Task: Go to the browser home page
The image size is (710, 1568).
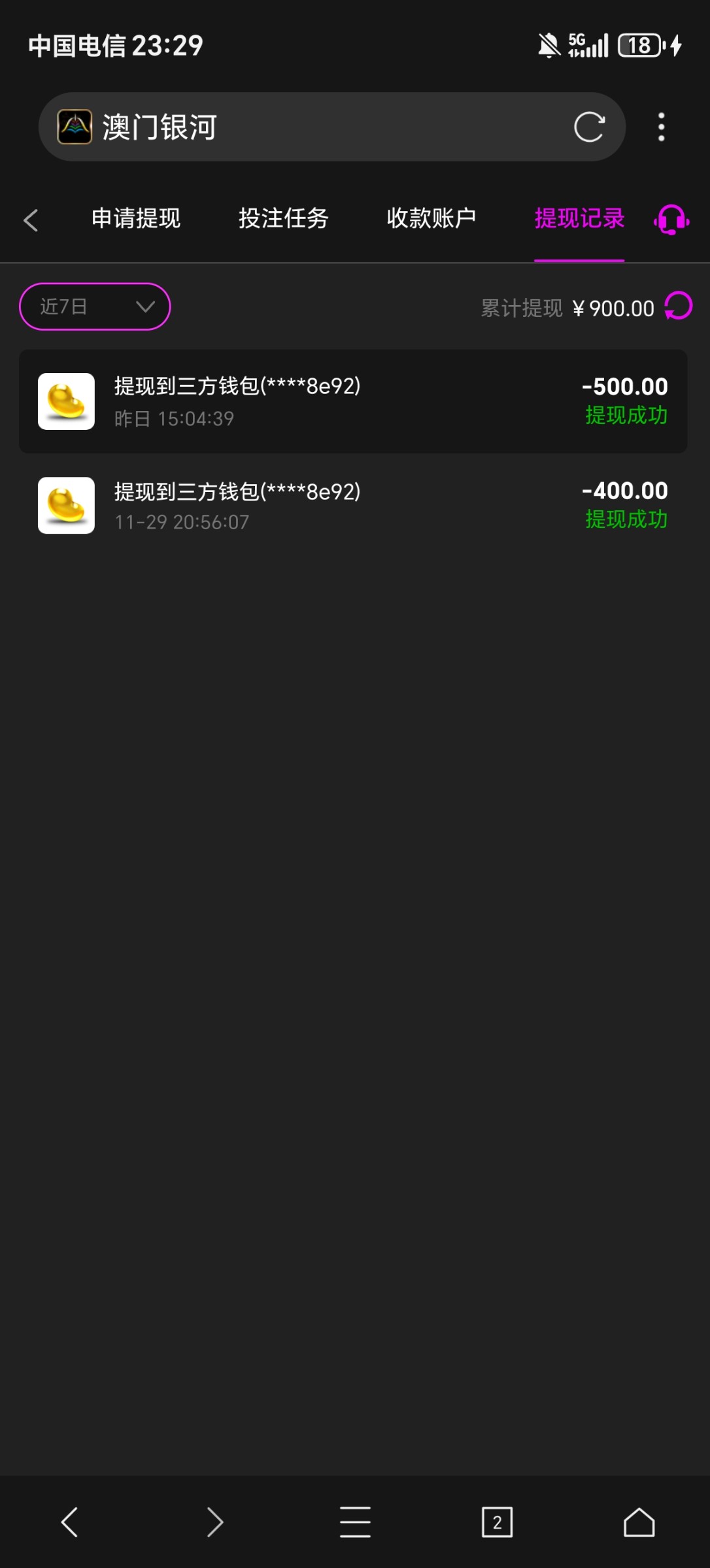Action: (x=639, y=1522)
